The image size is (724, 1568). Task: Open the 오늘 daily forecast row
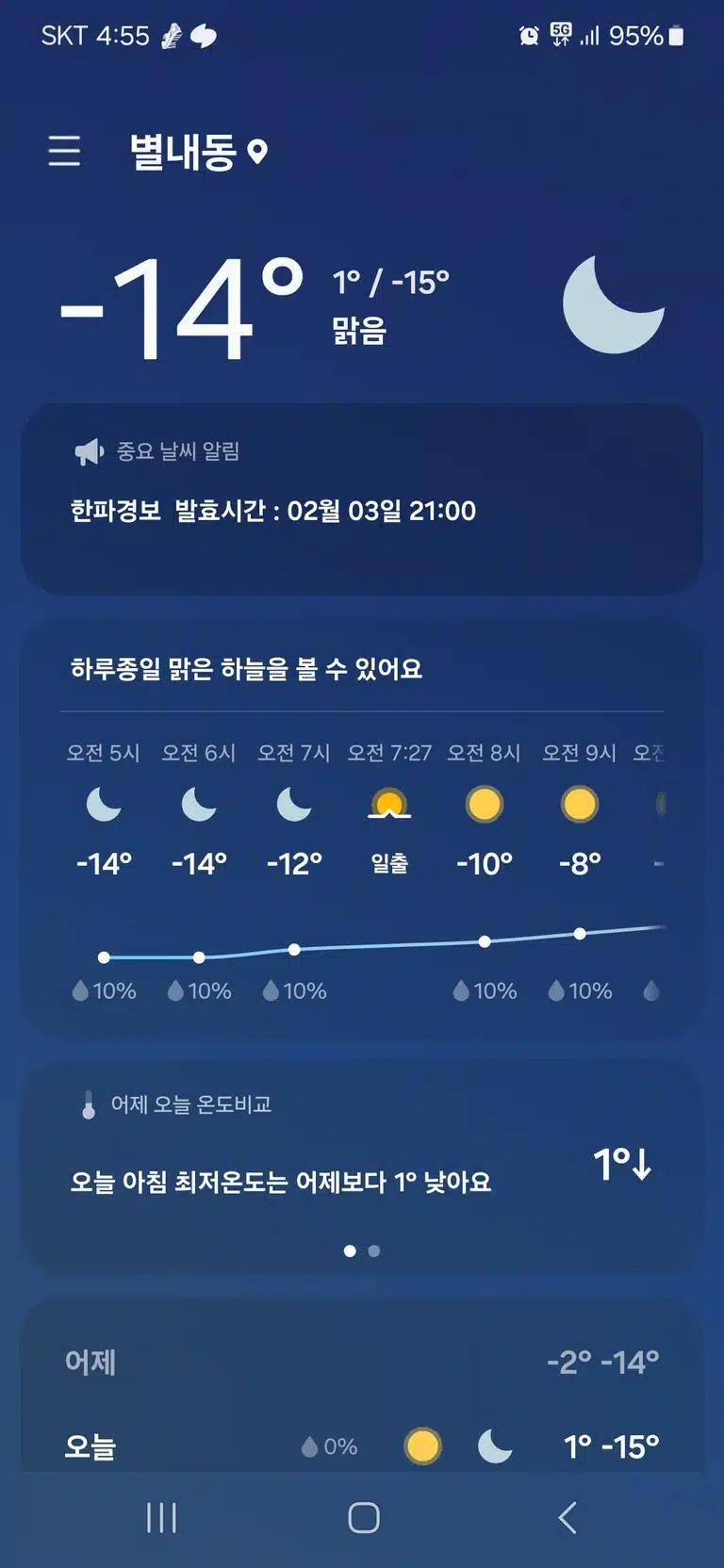362,1445
